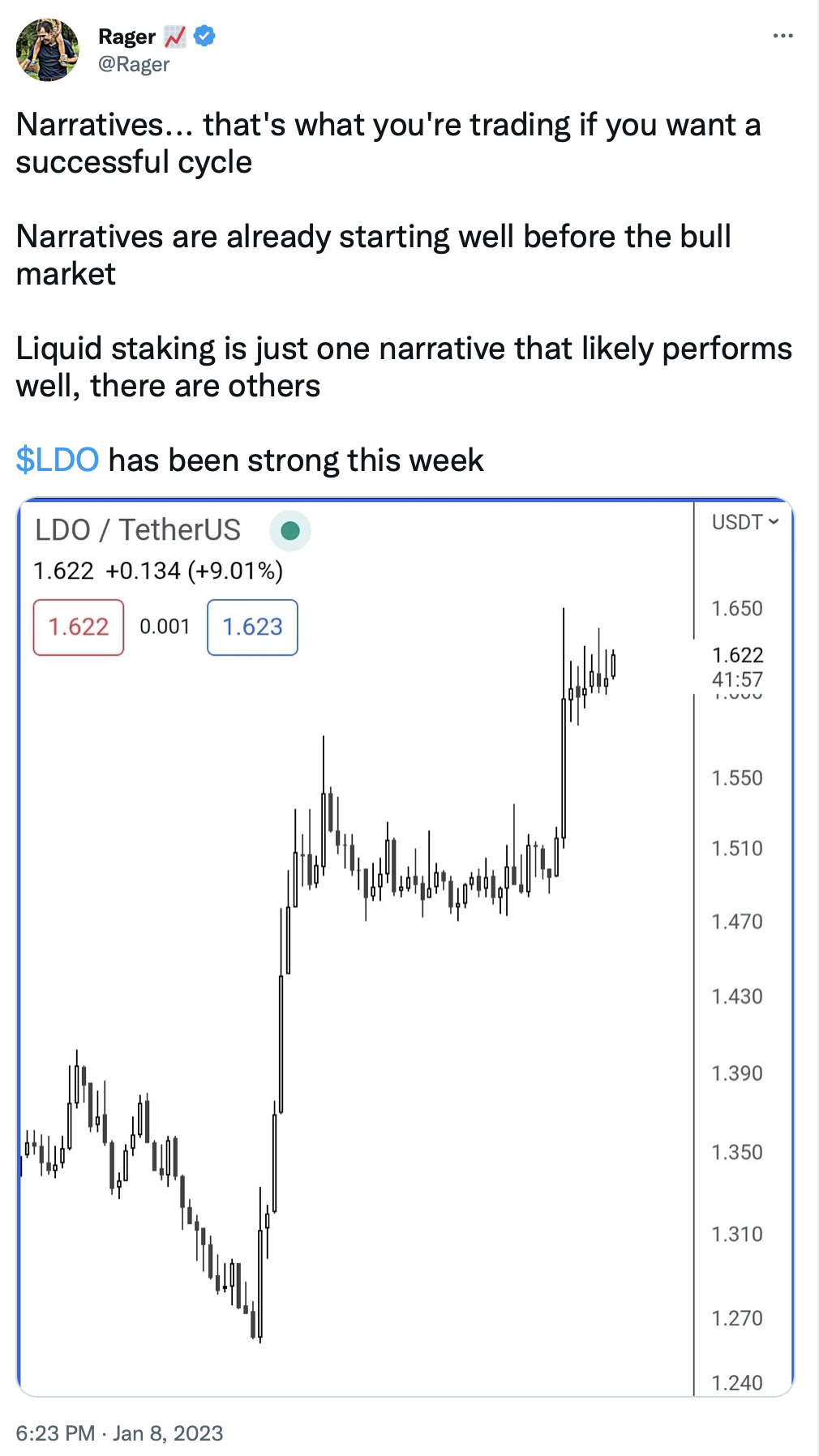Open the tweet's more options menu
The width and height of the screenshot is (819, 1456).
tap(783, 36)
